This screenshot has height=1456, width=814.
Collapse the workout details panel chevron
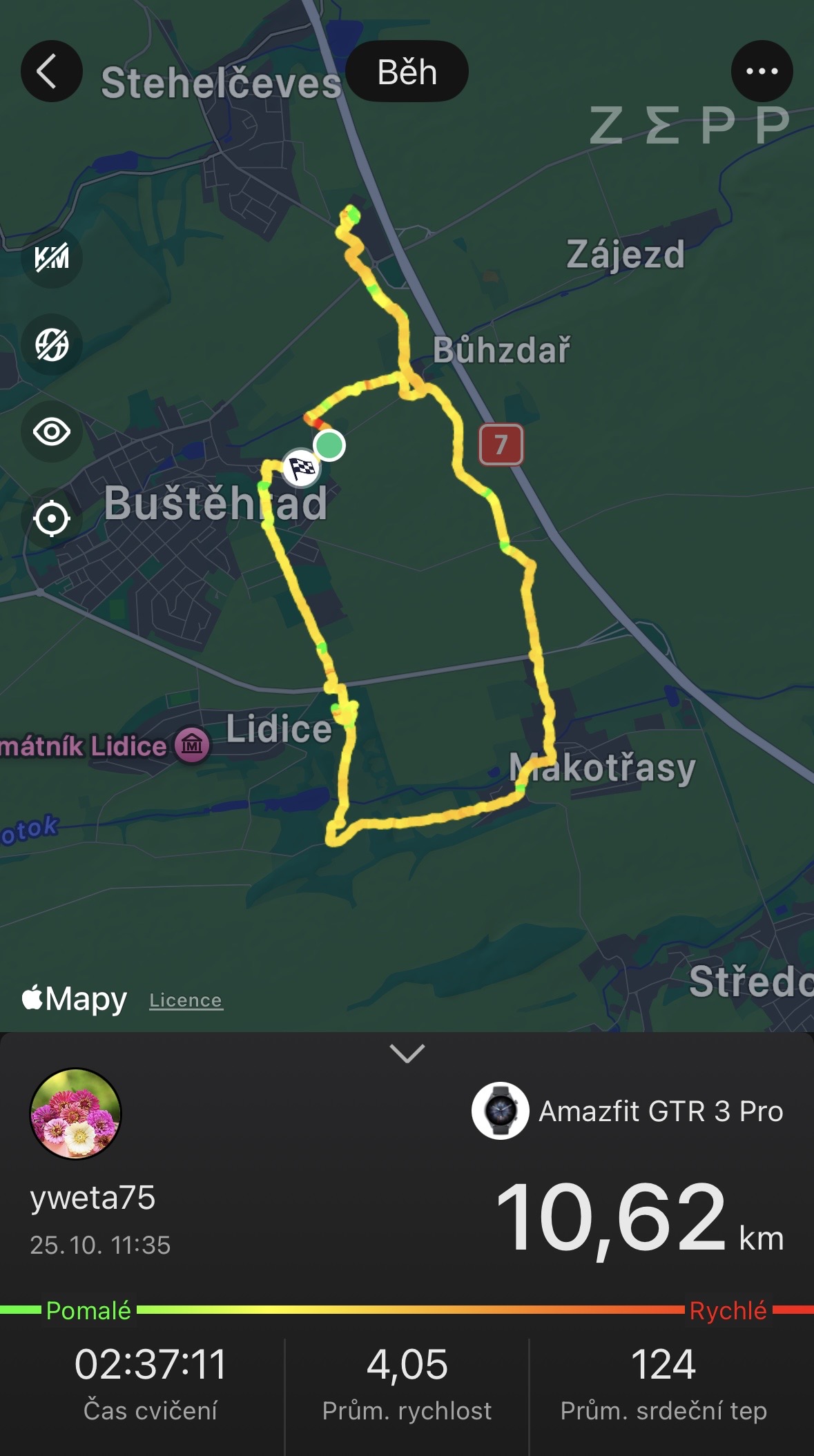(x=407, y=1054)
